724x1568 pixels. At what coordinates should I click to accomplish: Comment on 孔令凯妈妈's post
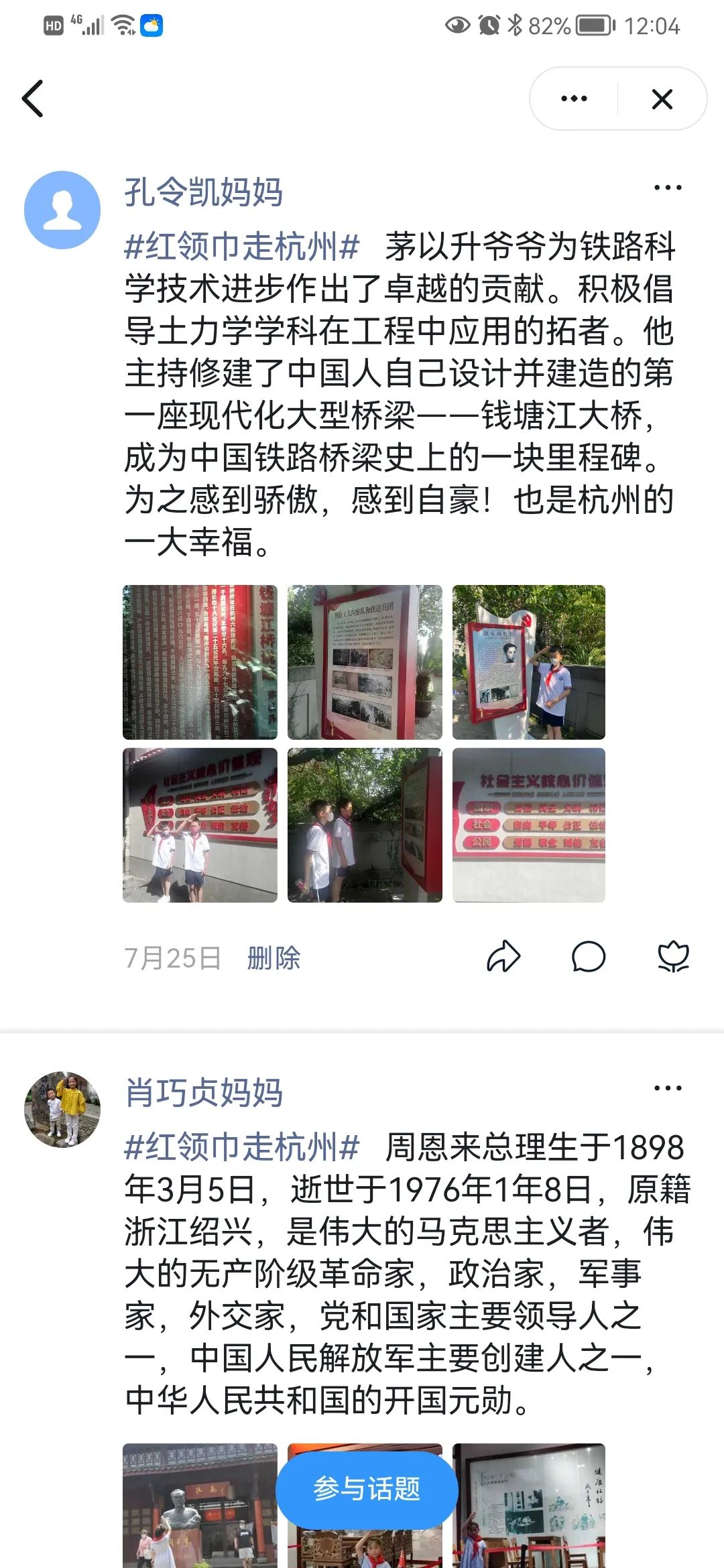point(589,956)
